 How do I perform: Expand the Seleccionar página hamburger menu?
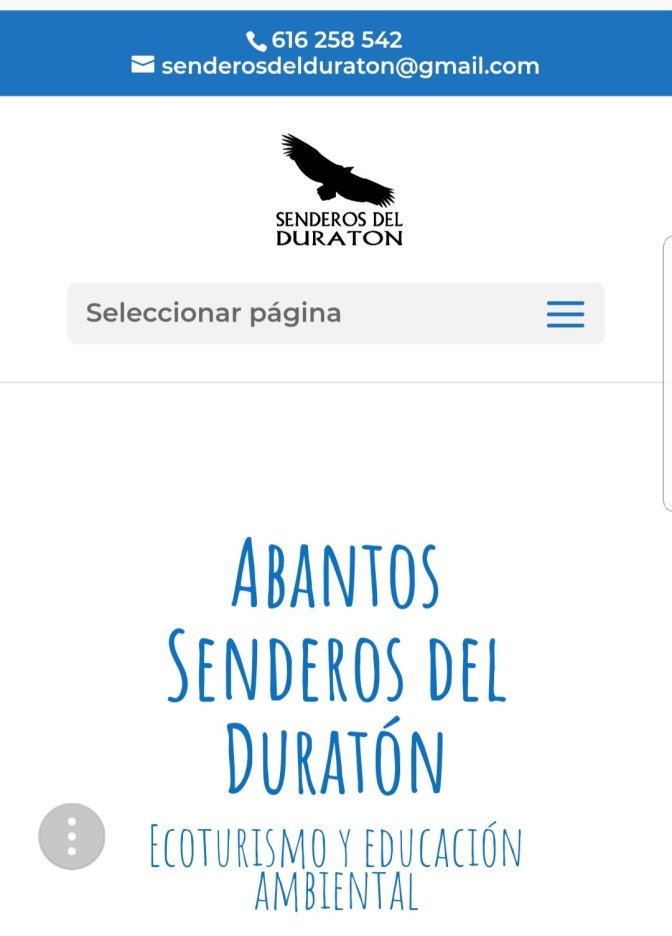pos(565,314)
